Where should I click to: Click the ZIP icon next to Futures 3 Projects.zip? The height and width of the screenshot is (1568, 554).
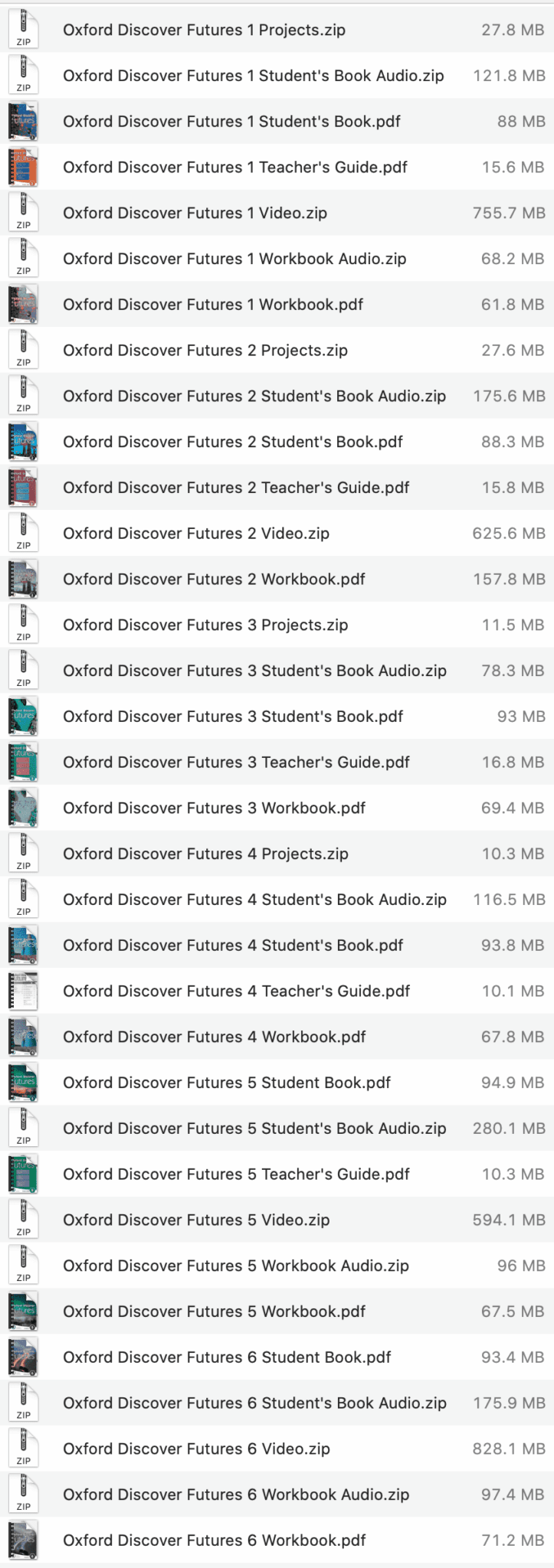(x=23, y=625)
